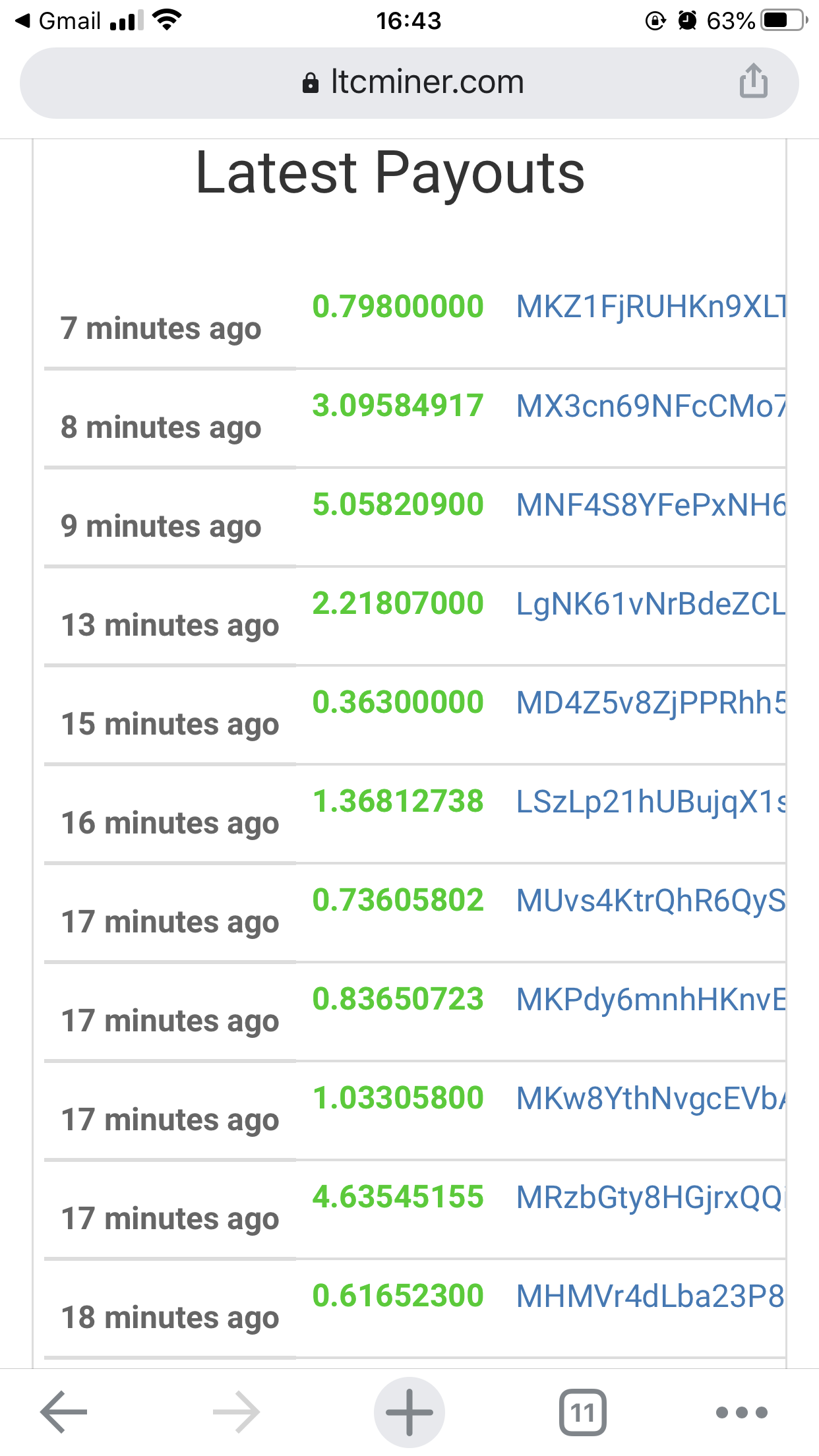
Task: Open address link LgNK61vNrBdeZCL
Action: (650, 604)
